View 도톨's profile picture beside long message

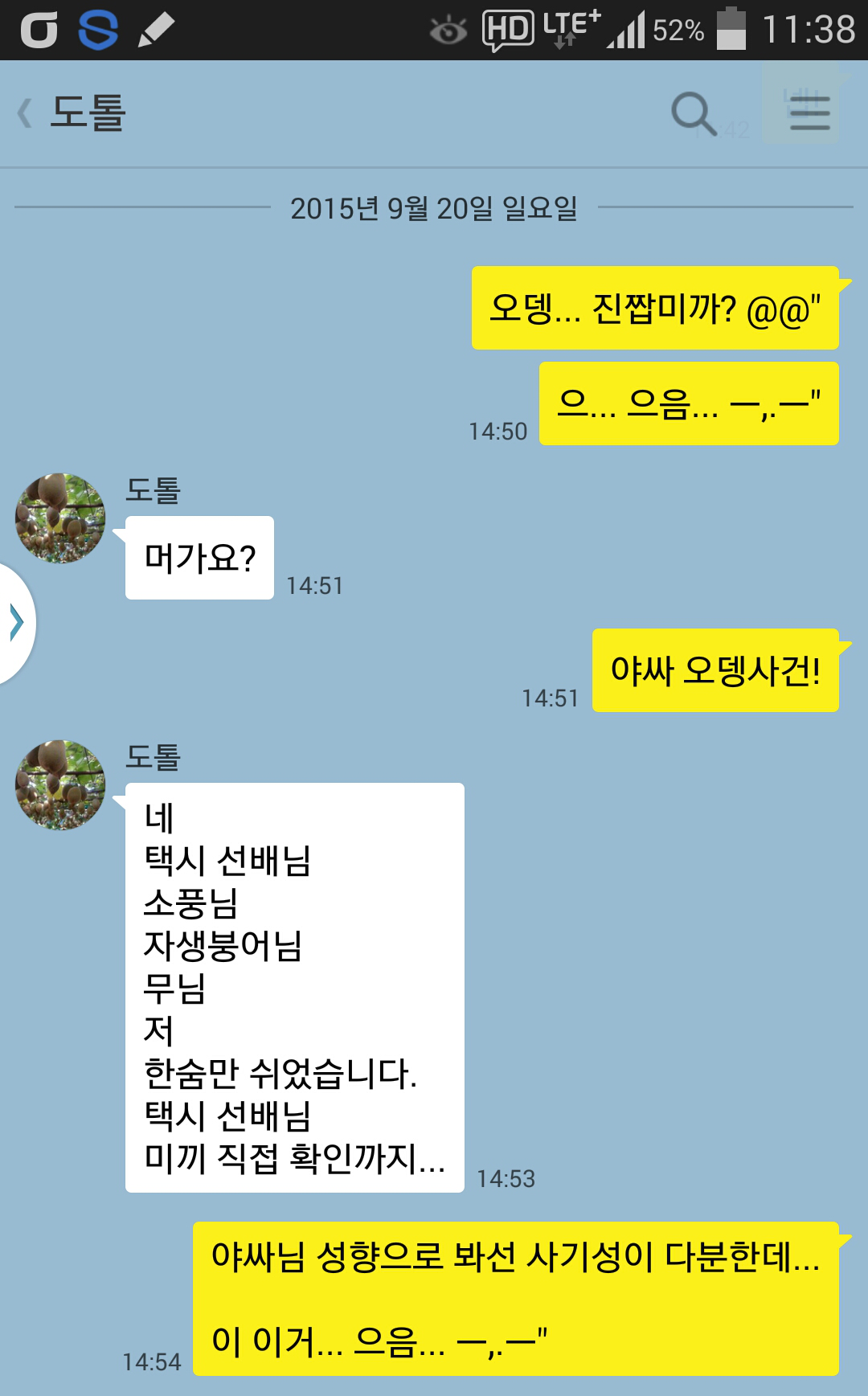coord(60,785)
